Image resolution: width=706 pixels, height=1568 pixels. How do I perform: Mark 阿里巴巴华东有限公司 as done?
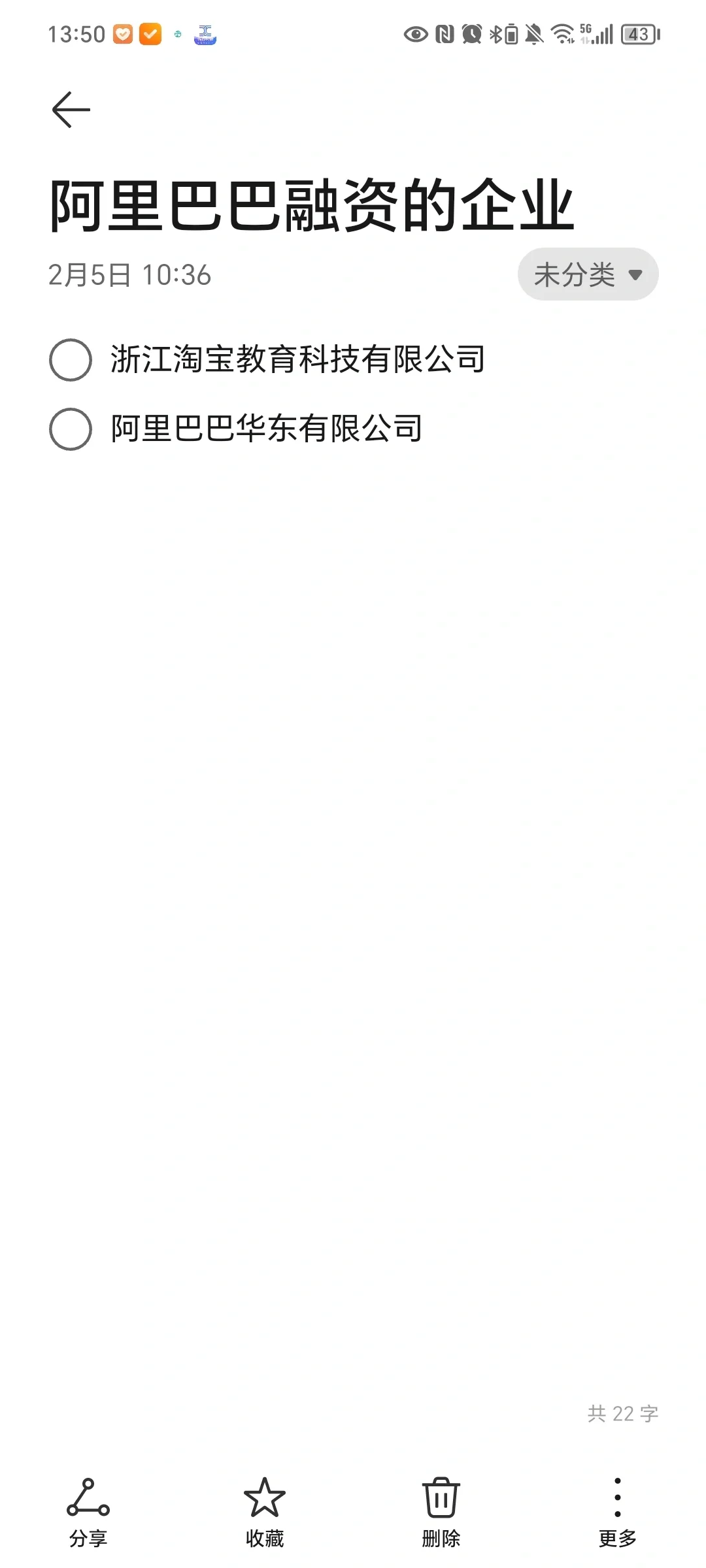[x=71, y=429]
